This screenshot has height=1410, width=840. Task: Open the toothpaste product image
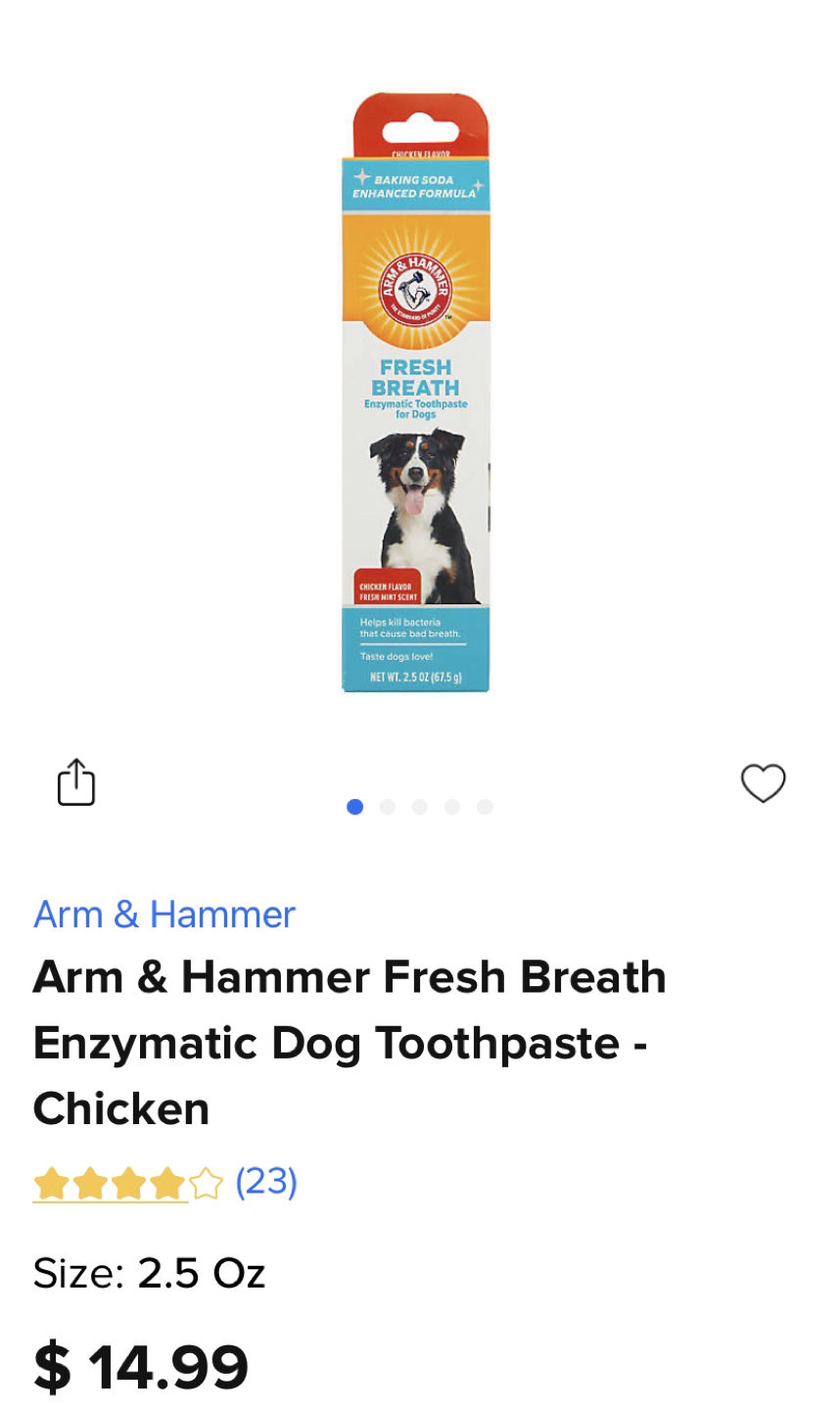(x=416, y=392)
